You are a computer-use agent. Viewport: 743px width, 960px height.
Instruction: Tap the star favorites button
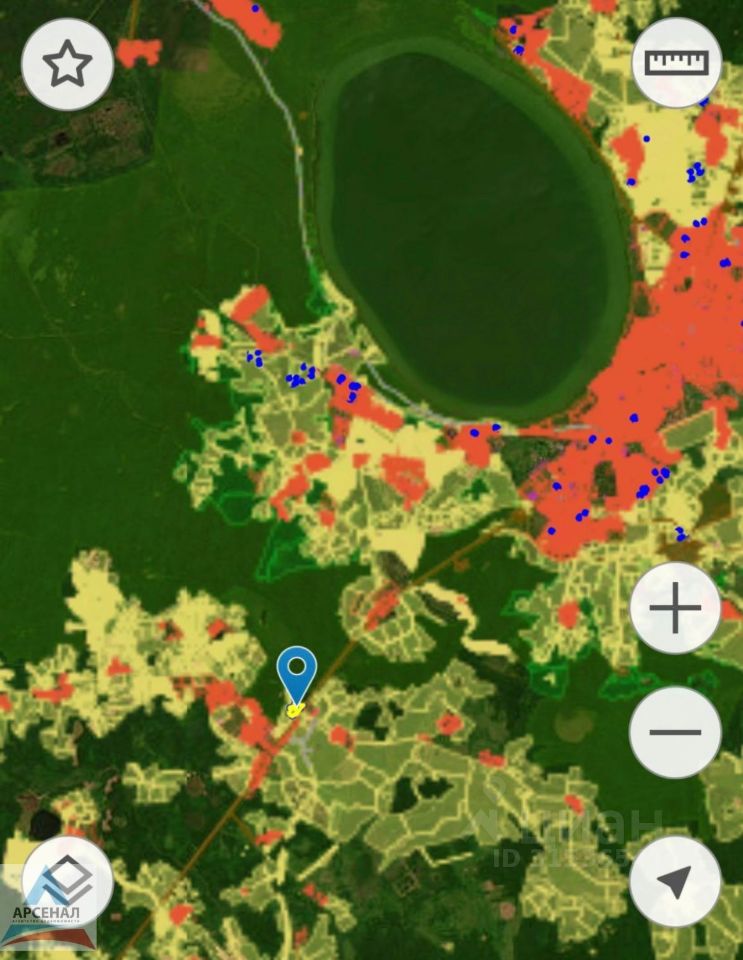[67, 65]
